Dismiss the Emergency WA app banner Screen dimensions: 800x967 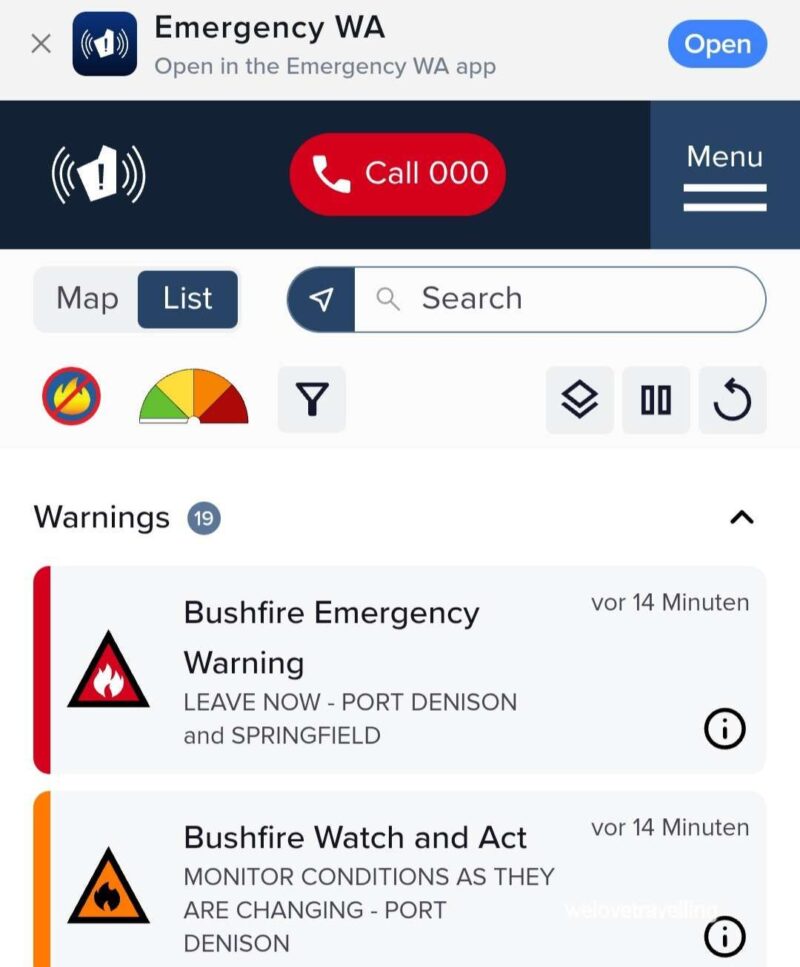(x=40, y=44)
